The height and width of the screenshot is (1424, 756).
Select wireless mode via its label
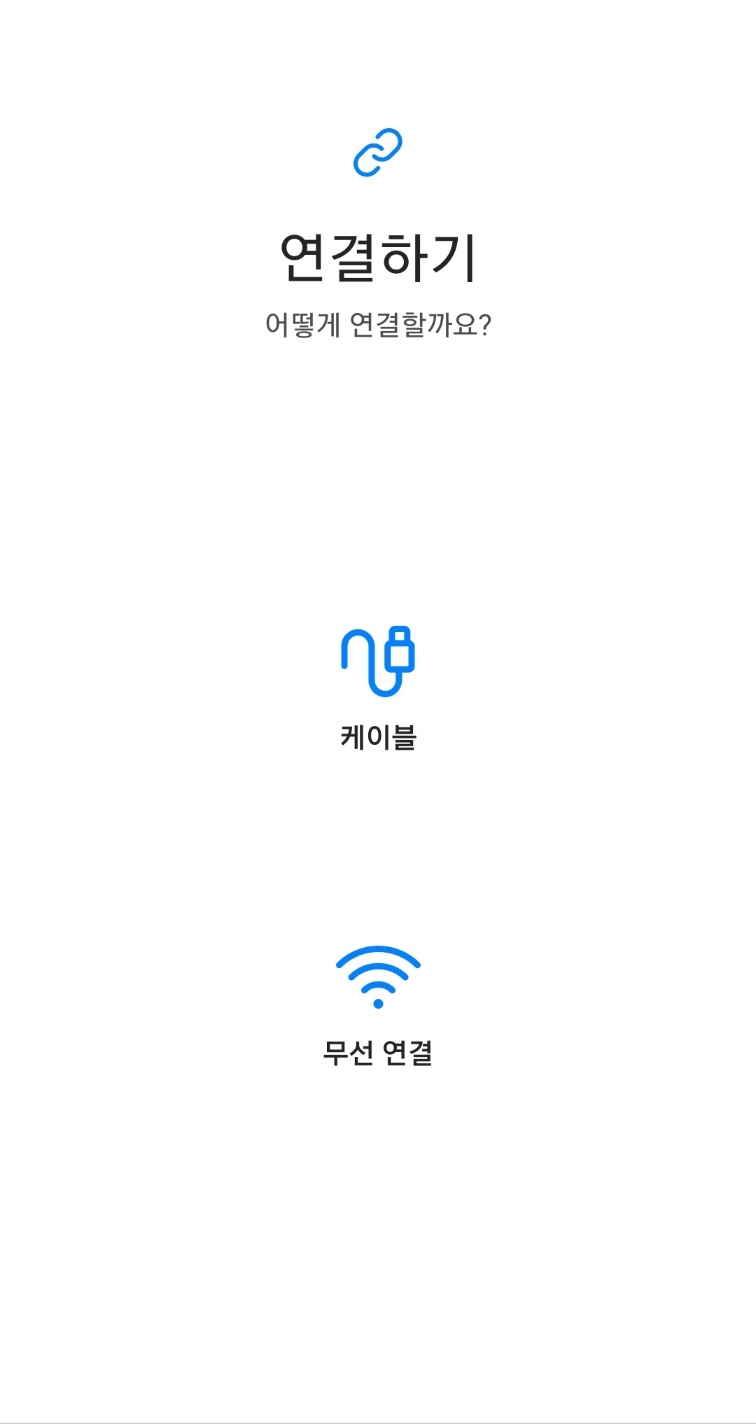pos(378,1053)
